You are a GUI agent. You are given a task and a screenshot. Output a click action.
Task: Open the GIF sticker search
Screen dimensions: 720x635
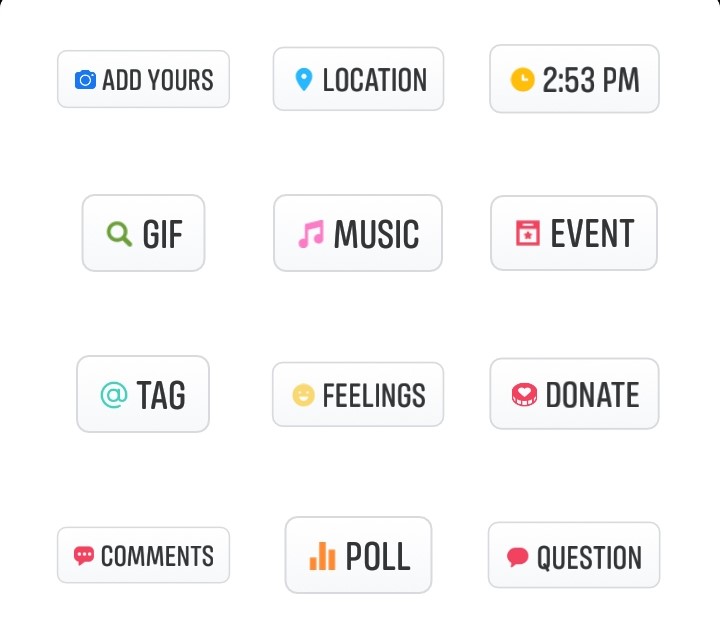click(143, 233)
